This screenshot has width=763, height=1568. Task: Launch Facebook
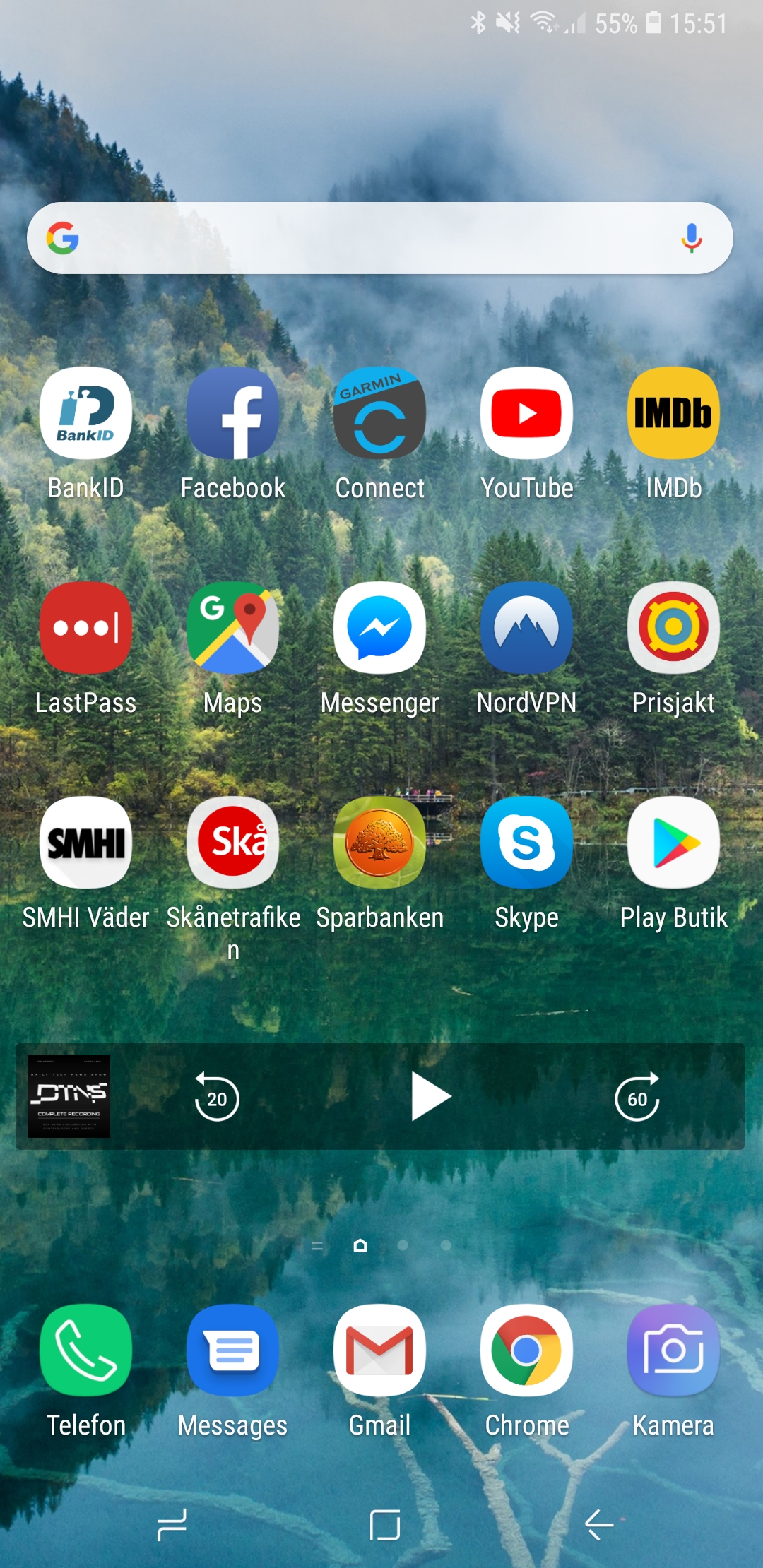[232, 414]
